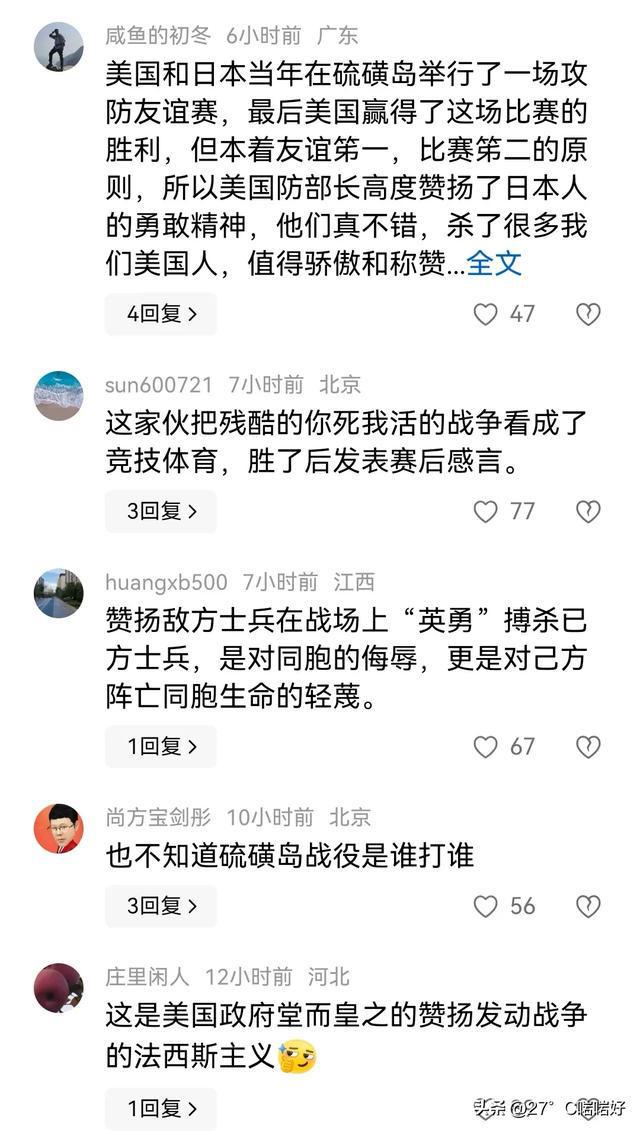Open 咸鱼的初冬's profile avatar

click(58, 47)
